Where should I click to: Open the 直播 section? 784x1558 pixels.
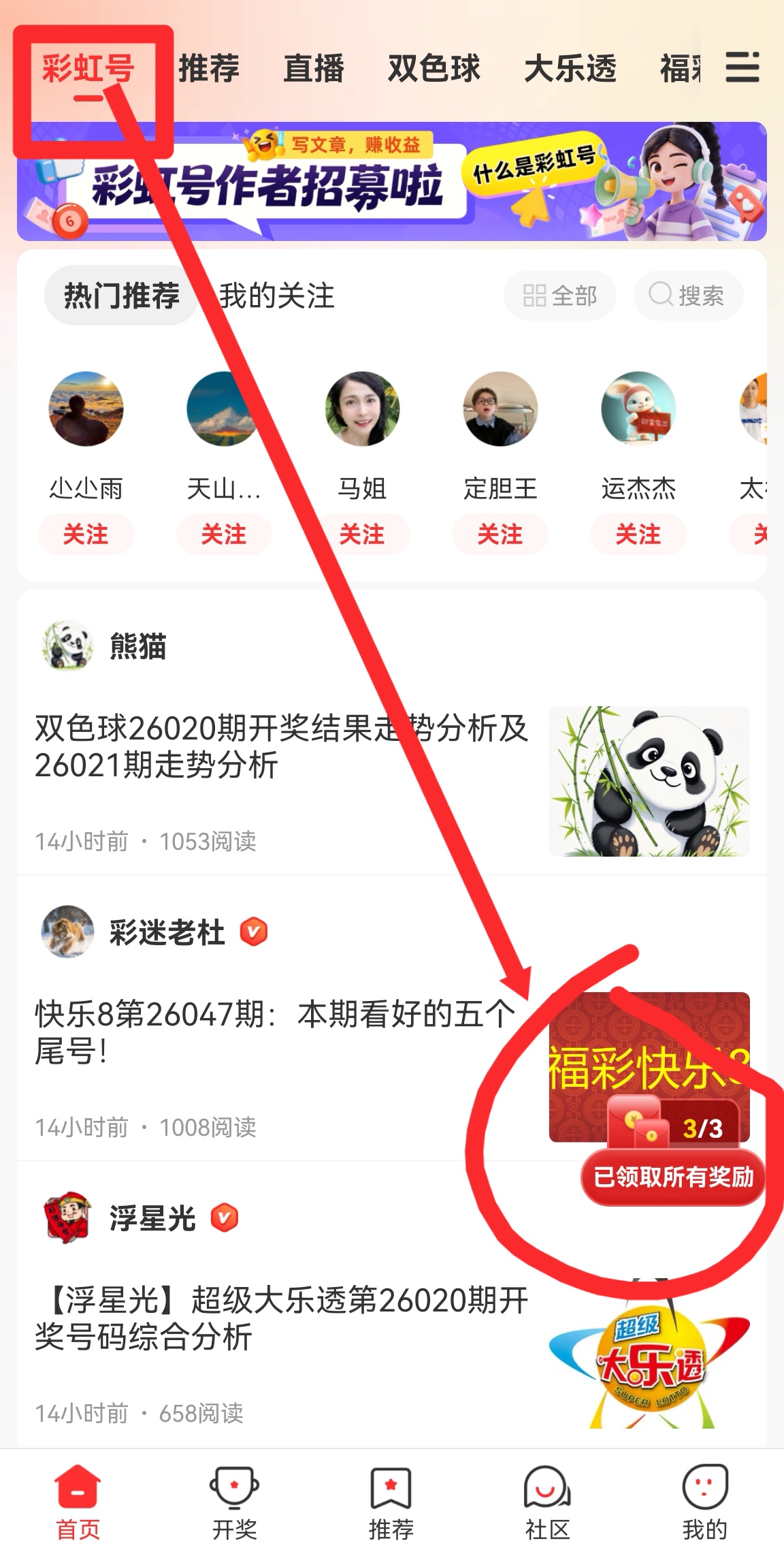click(x=314, y=69)
